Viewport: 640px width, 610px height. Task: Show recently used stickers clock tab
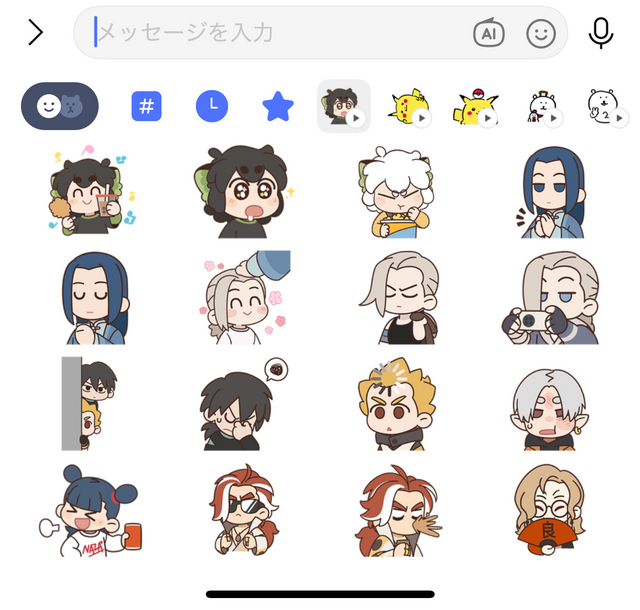pyautogui.click(x=212, y=106)
